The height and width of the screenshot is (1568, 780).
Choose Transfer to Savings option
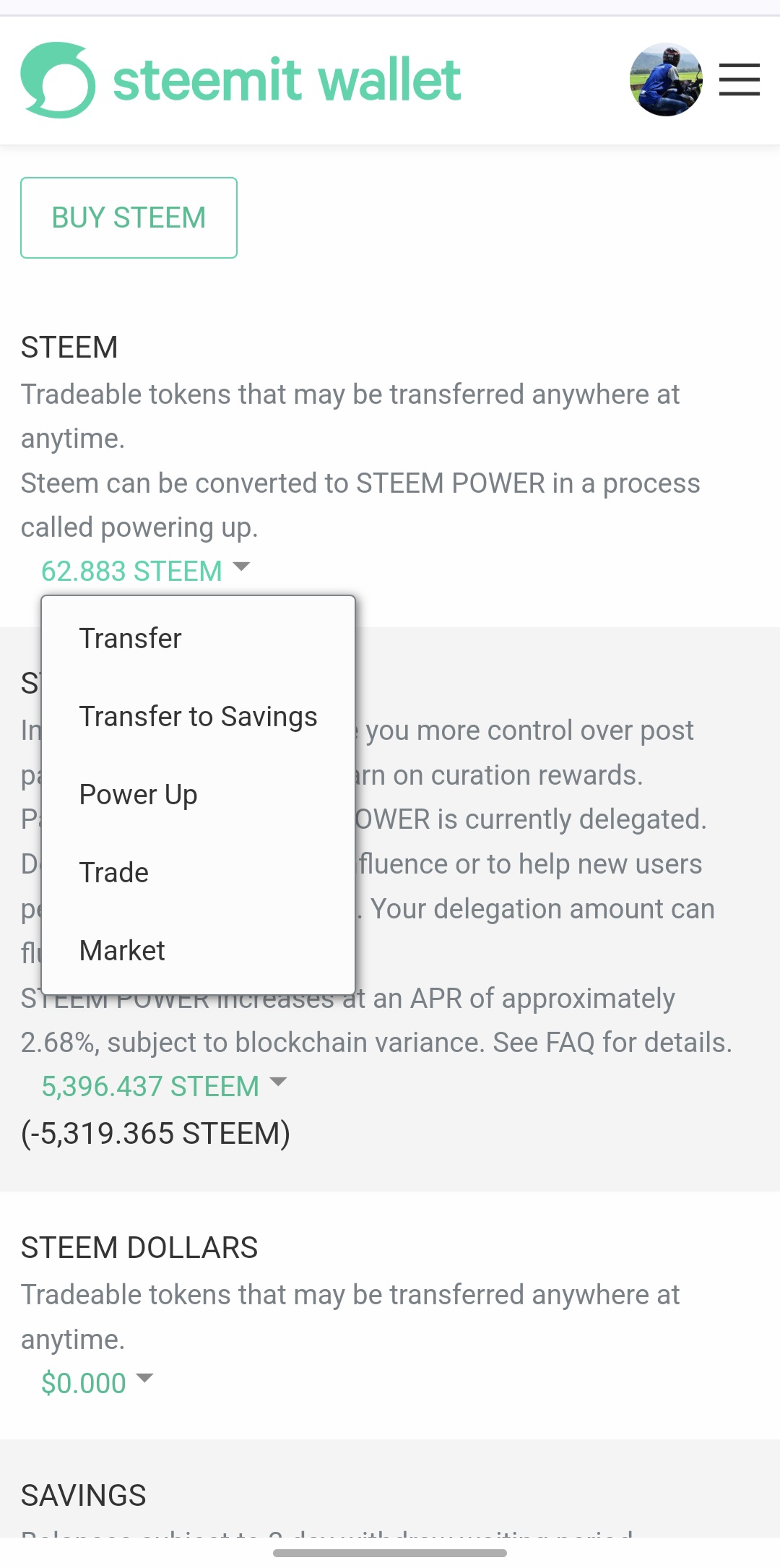point(198,717)
